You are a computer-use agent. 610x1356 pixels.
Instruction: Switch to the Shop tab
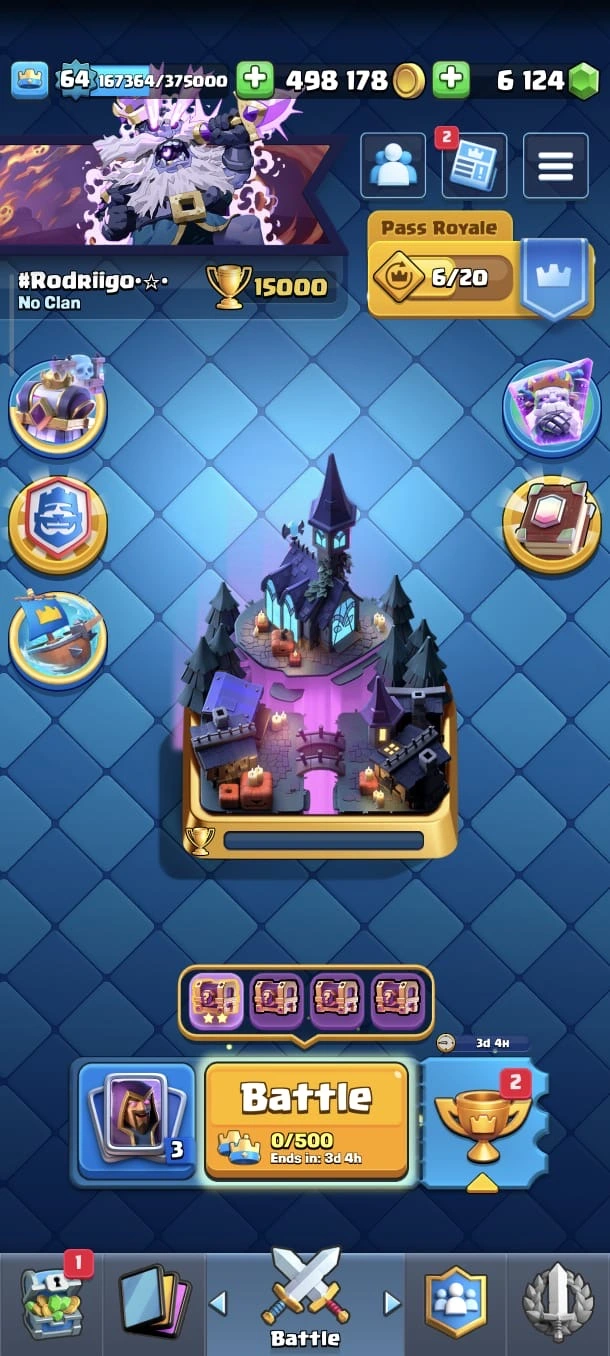pos(50,1300)
